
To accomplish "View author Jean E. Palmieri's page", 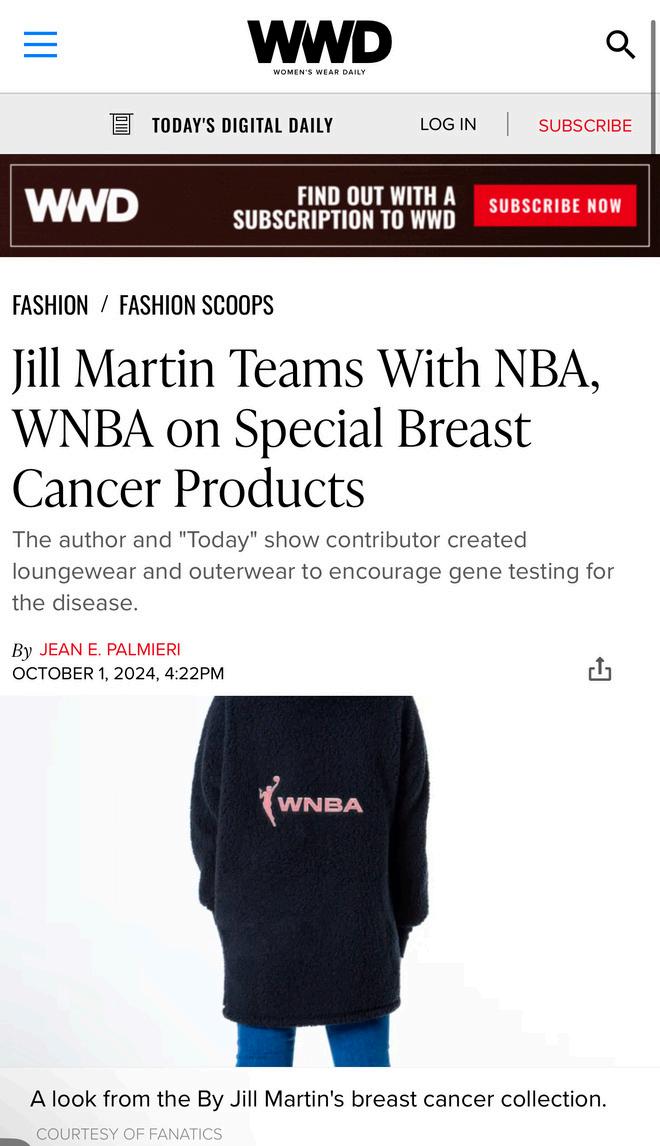I will pos(110,650).
